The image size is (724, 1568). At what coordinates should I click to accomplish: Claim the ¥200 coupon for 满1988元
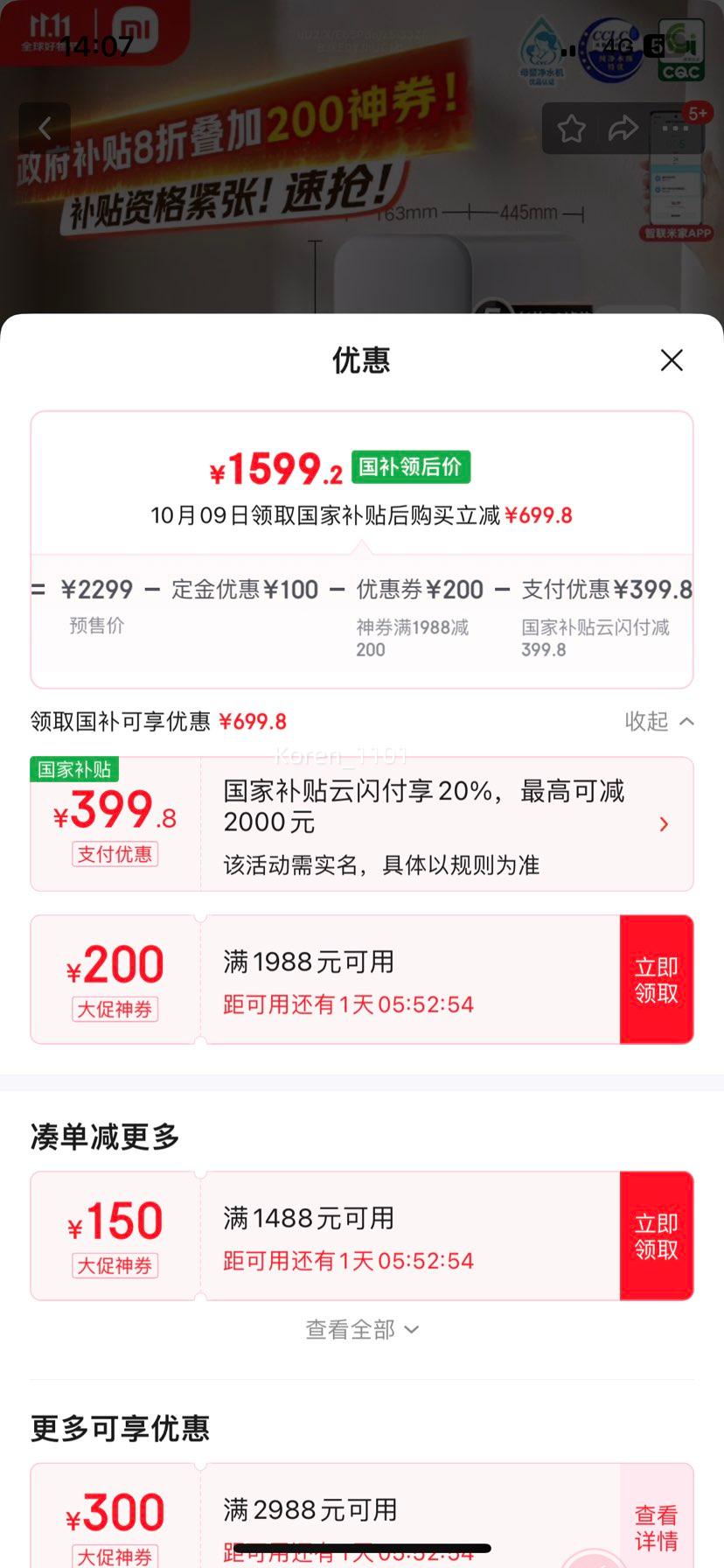pos(656,980)
